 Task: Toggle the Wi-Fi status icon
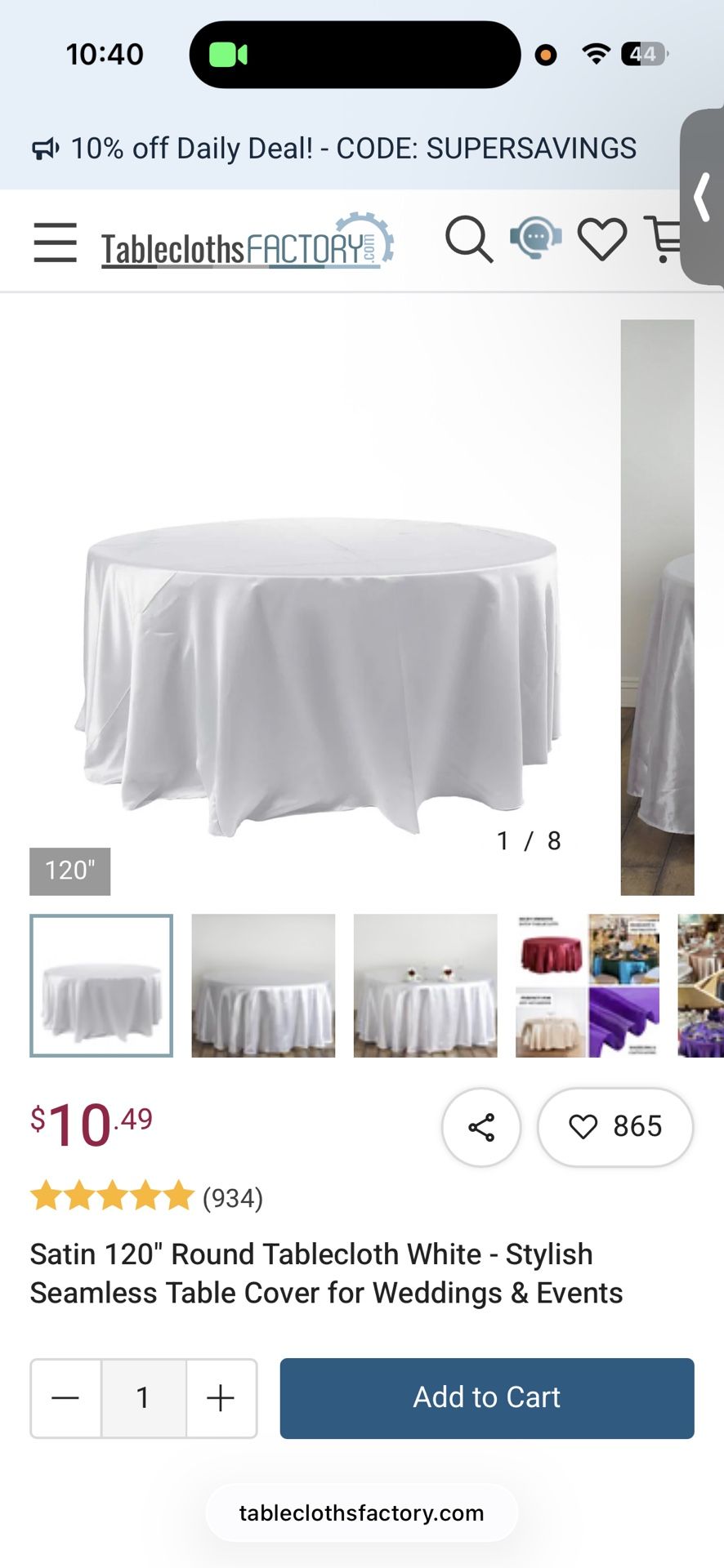click(x=596, y=52)
